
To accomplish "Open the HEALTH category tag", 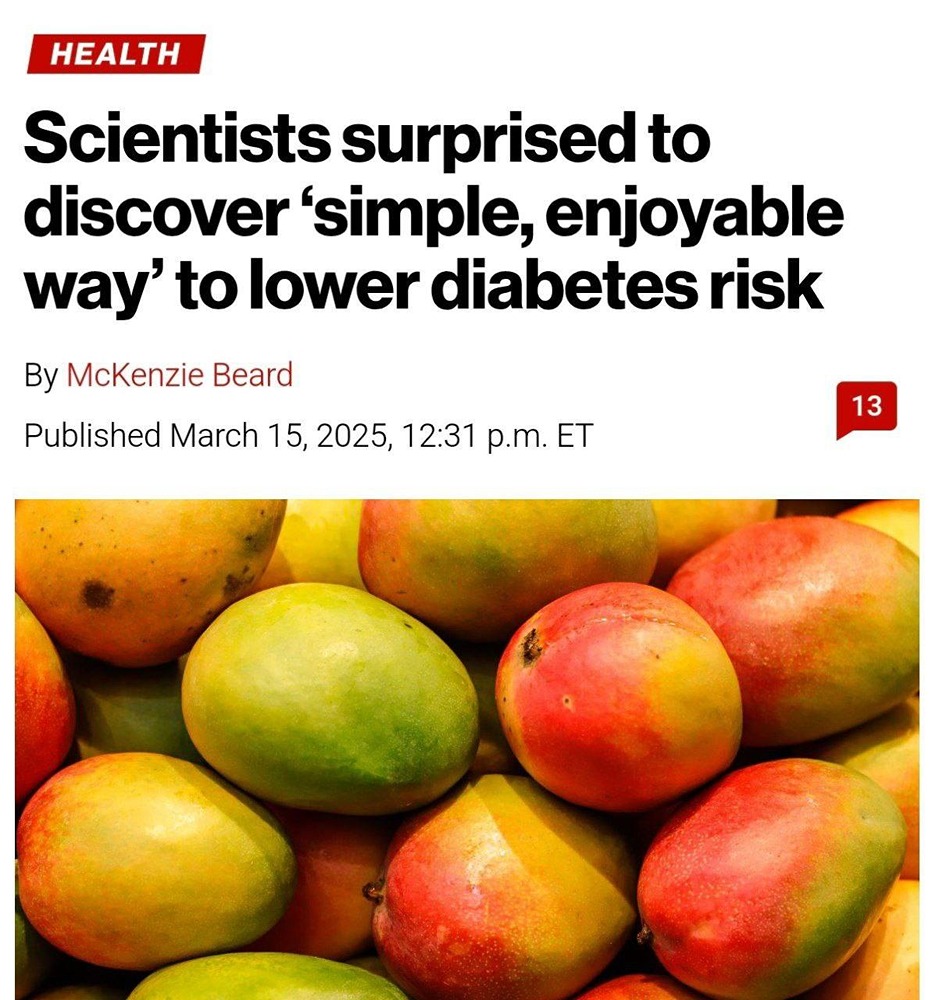I will (115, 54).
